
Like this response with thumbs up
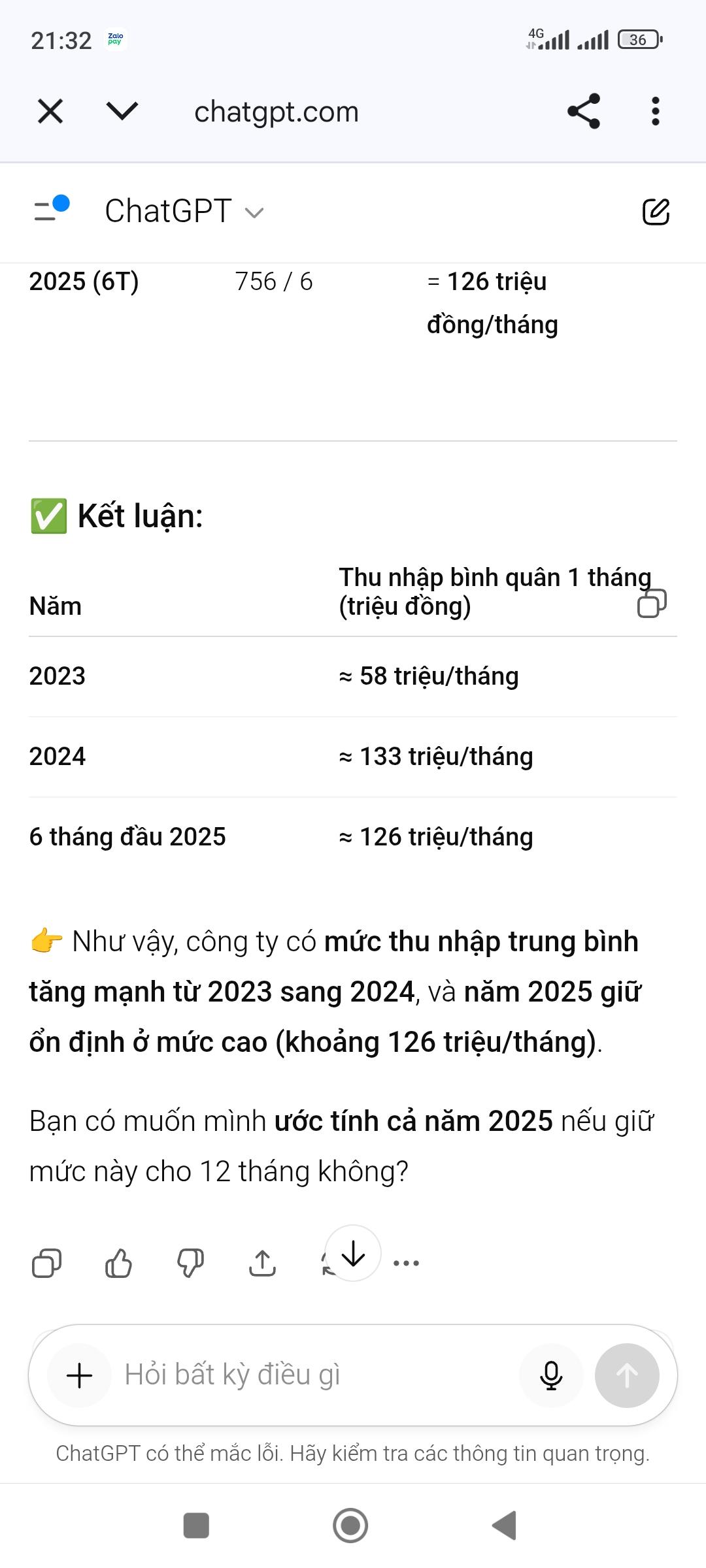(118, 1263)
